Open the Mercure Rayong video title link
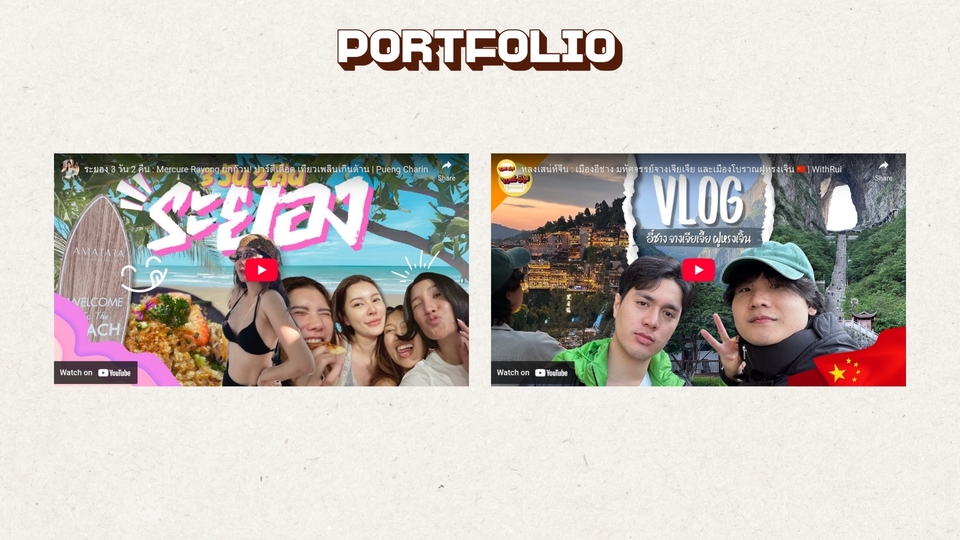 point(255,169)
